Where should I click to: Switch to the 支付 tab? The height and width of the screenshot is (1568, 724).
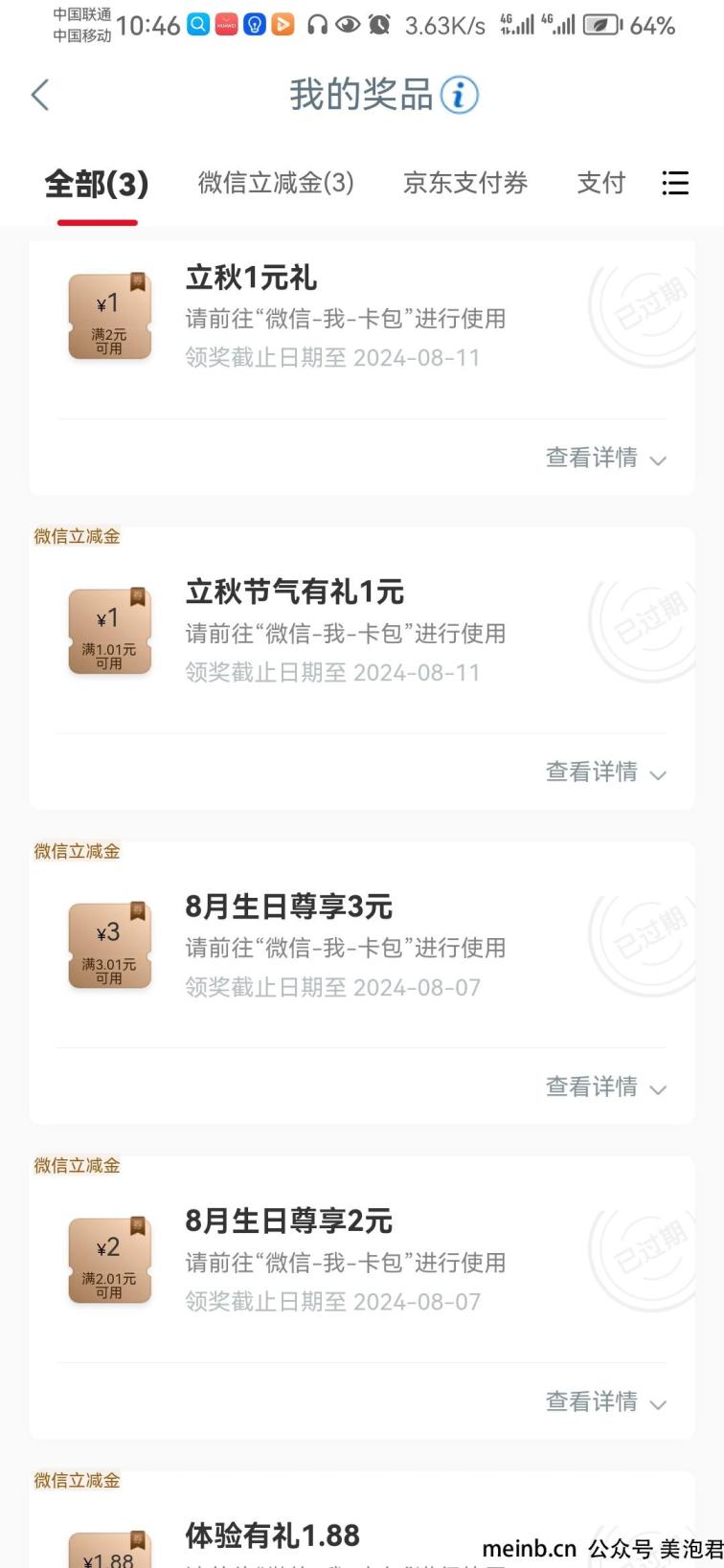(601, 183)
